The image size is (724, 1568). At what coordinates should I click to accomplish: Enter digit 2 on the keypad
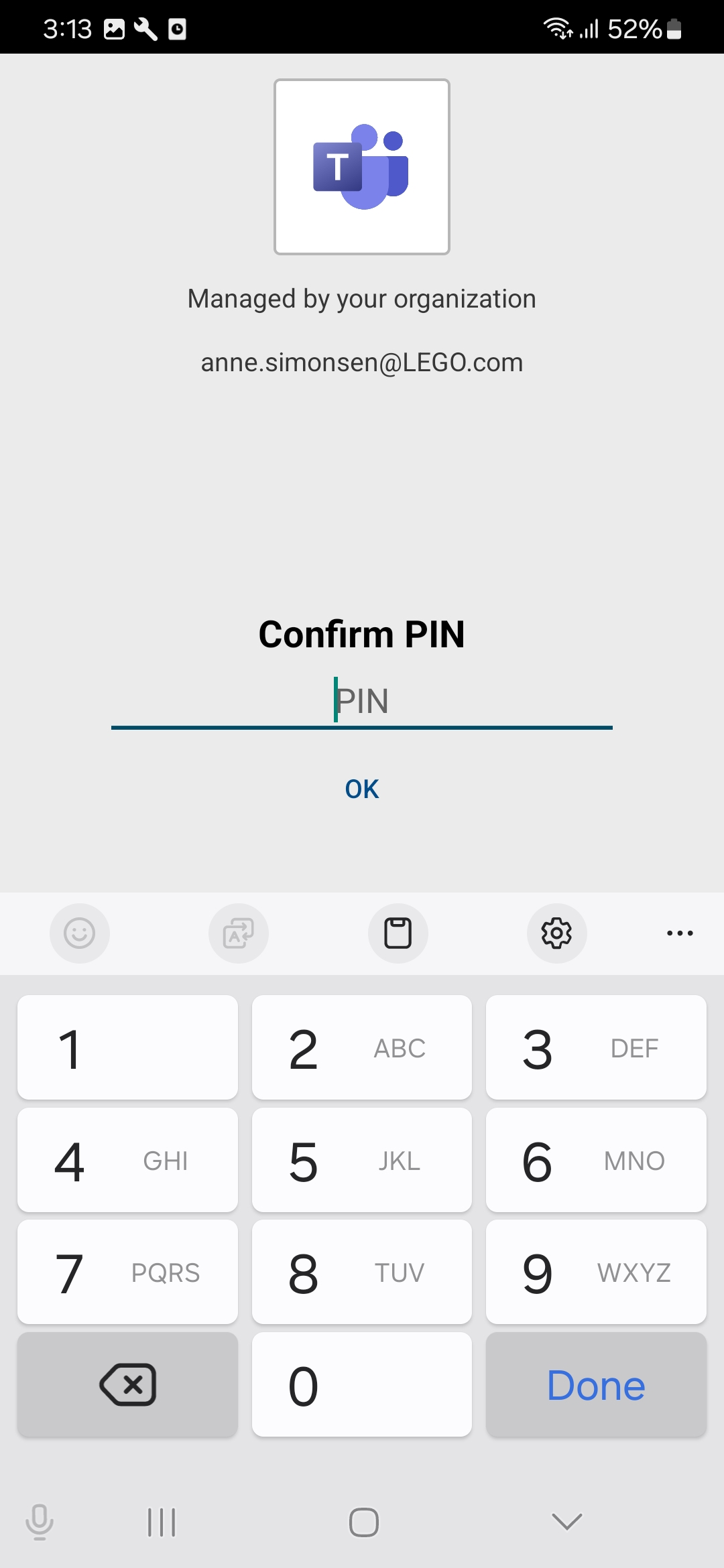(362, 1048)
